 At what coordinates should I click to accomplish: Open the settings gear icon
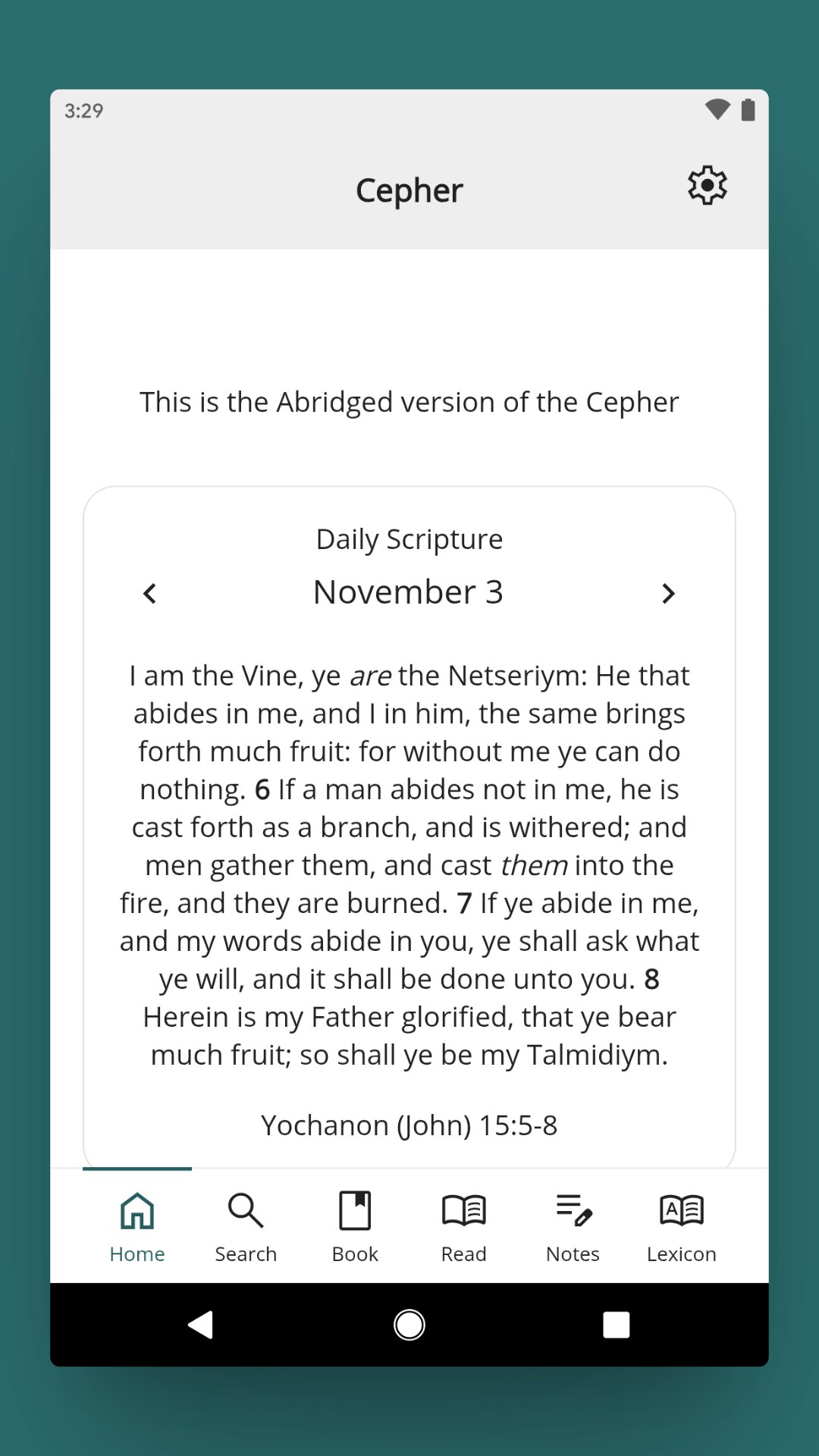click(x=707, y=186)
